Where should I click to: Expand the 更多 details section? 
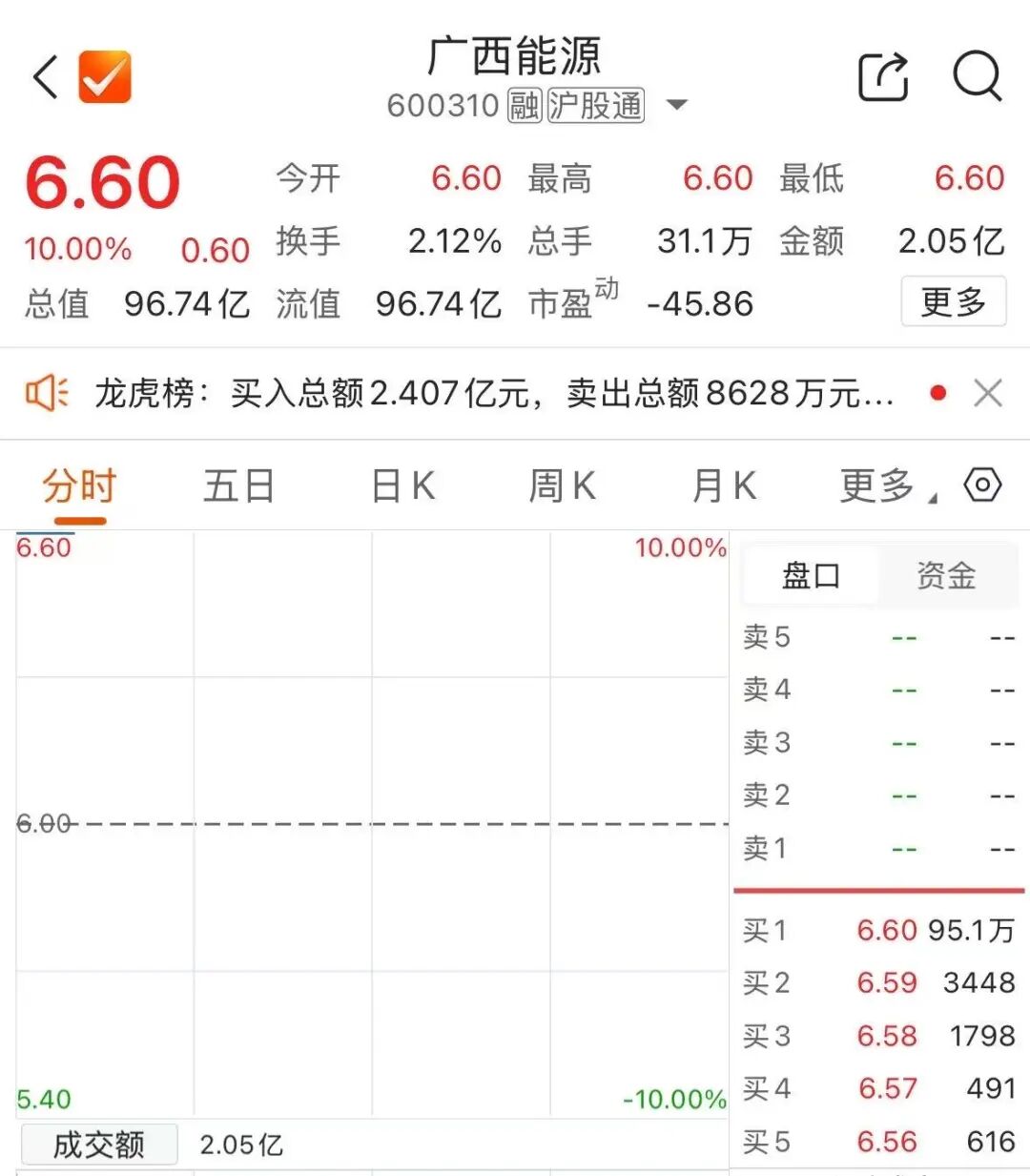[x=953, y=302]
